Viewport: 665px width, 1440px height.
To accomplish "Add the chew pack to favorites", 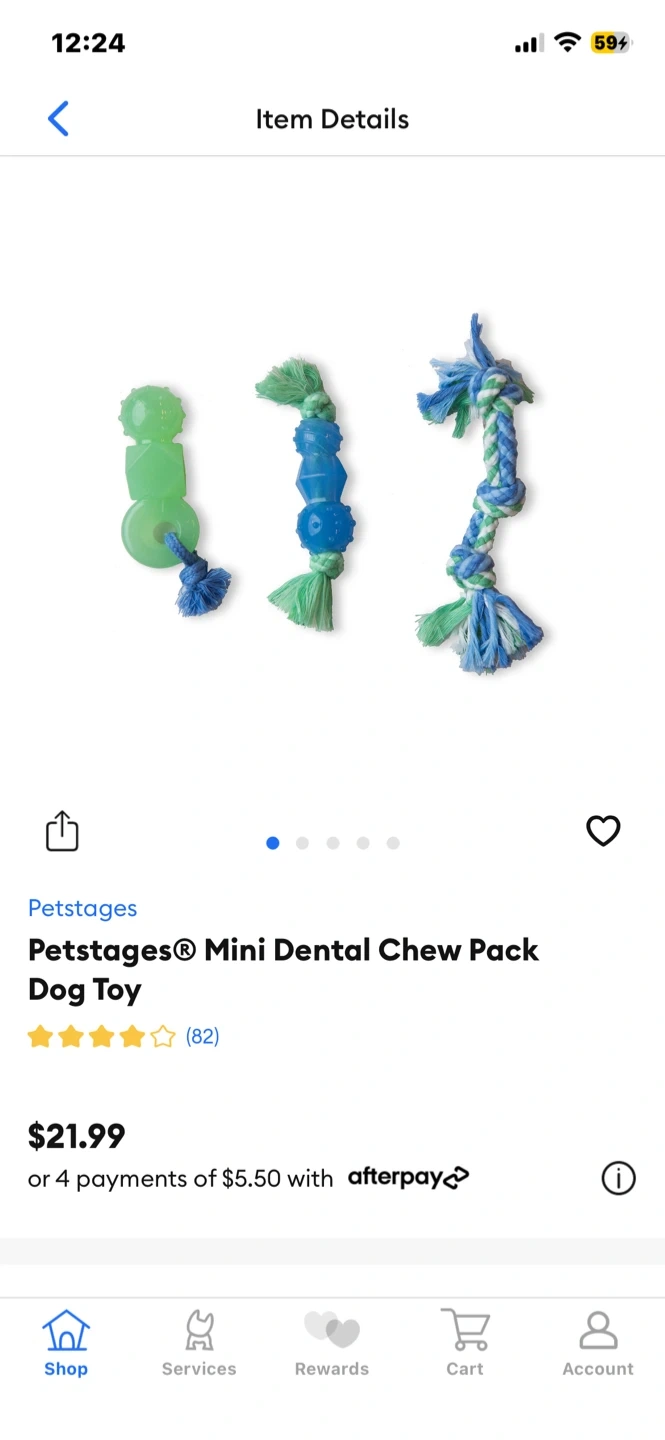I will coord(603,831).
